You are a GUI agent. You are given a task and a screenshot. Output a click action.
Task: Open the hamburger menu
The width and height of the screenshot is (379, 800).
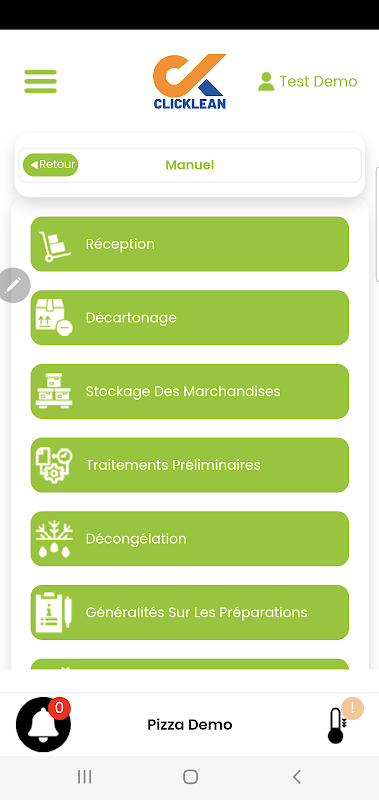click(40, 82)
